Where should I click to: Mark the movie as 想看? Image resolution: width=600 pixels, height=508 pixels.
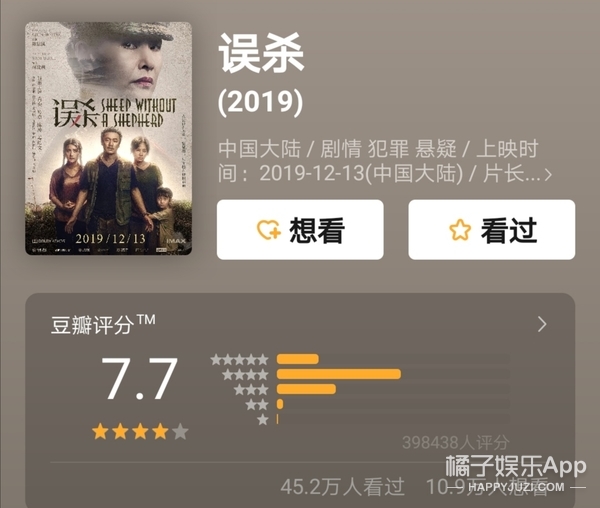coord(300,230)
